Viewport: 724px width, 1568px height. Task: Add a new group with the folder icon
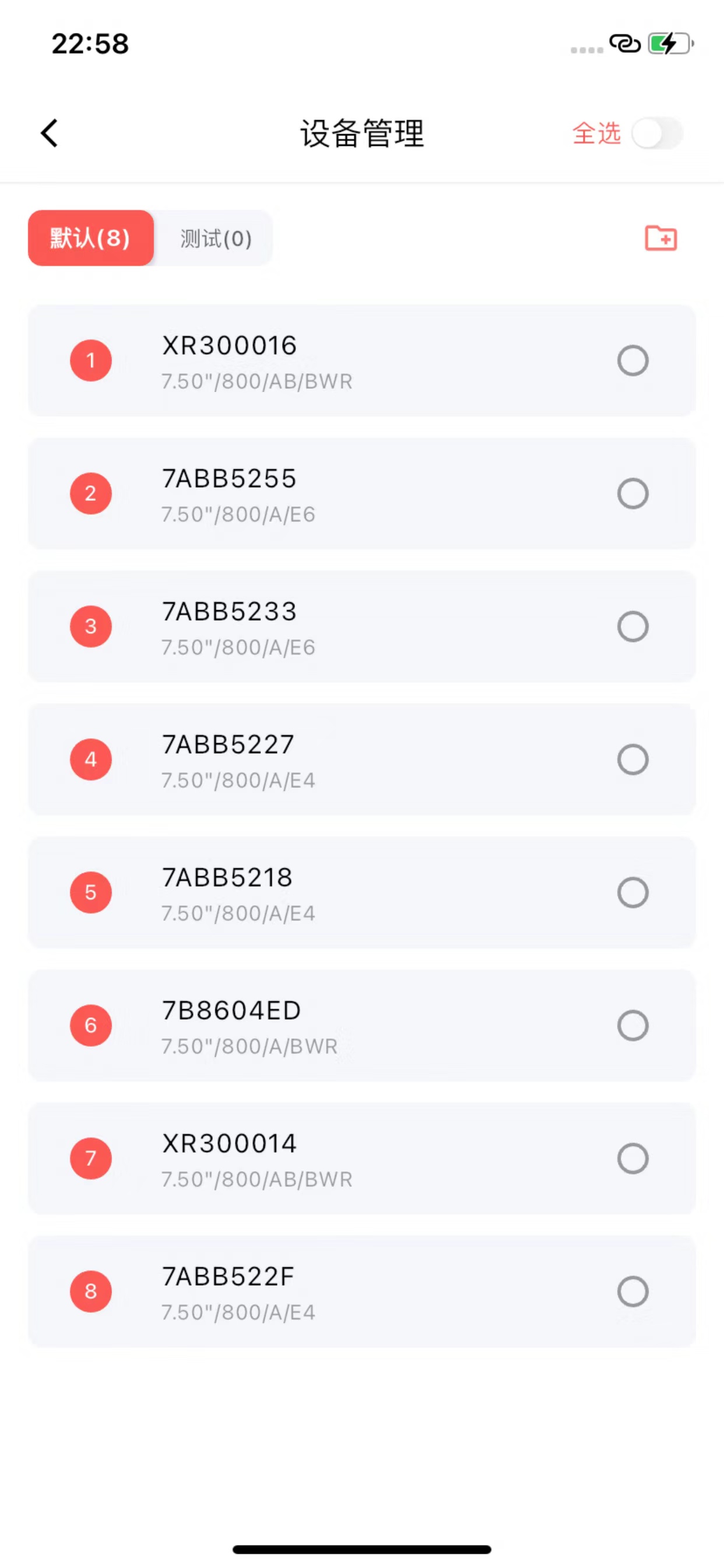pyautogui.click(x=660, y=238)
